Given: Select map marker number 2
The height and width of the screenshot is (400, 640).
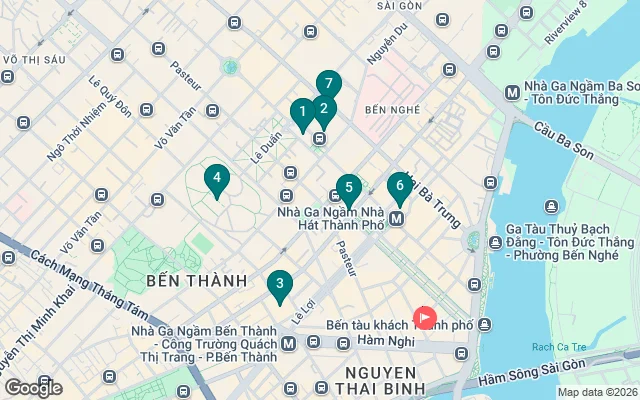Looking at the screenshot, I should (323, 107).
